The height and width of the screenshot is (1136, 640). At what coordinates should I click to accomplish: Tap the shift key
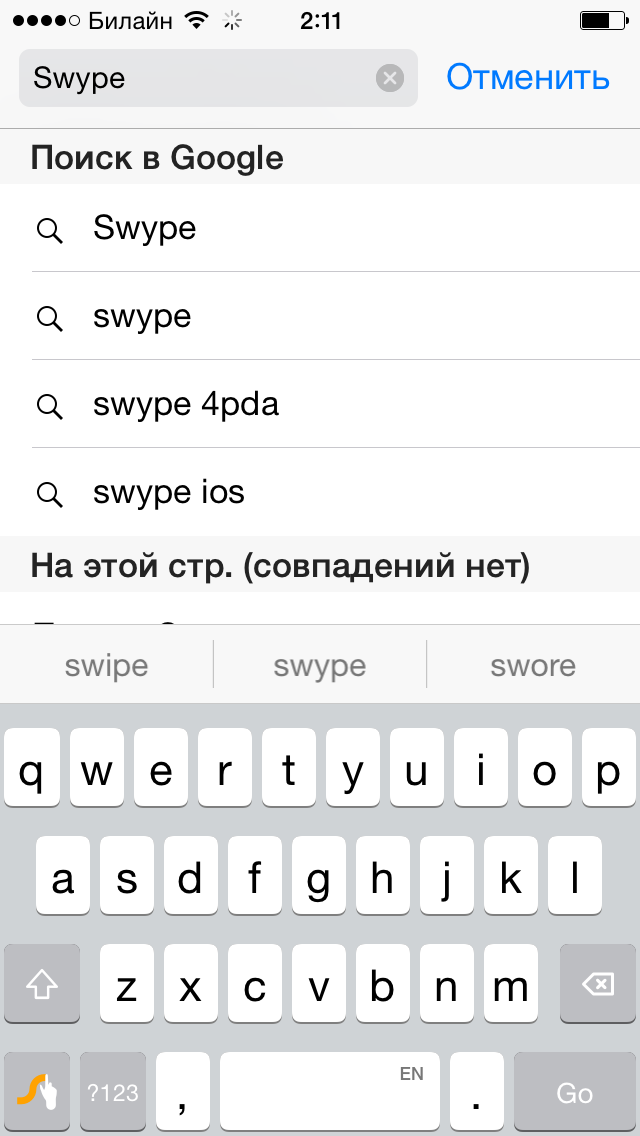[x=42, y=984]
